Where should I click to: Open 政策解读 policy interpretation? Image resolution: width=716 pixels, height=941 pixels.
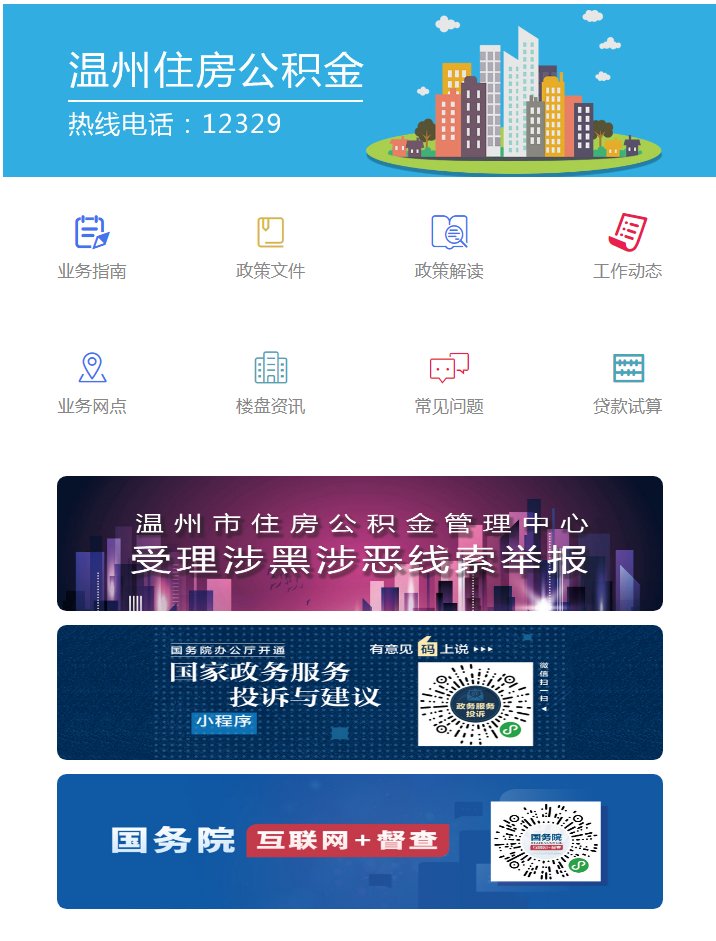(449, 247)
